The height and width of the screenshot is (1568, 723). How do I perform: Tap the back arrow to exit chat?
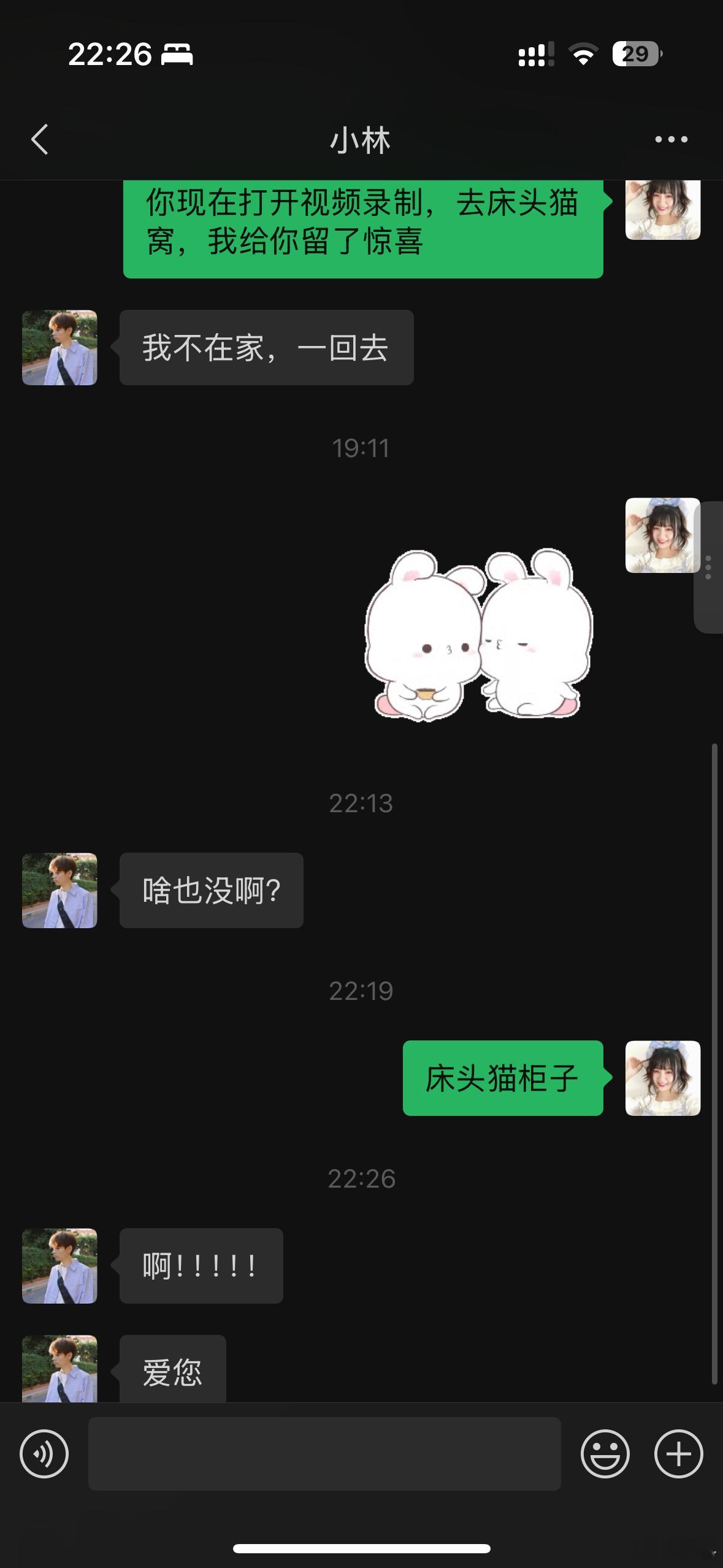39,140
